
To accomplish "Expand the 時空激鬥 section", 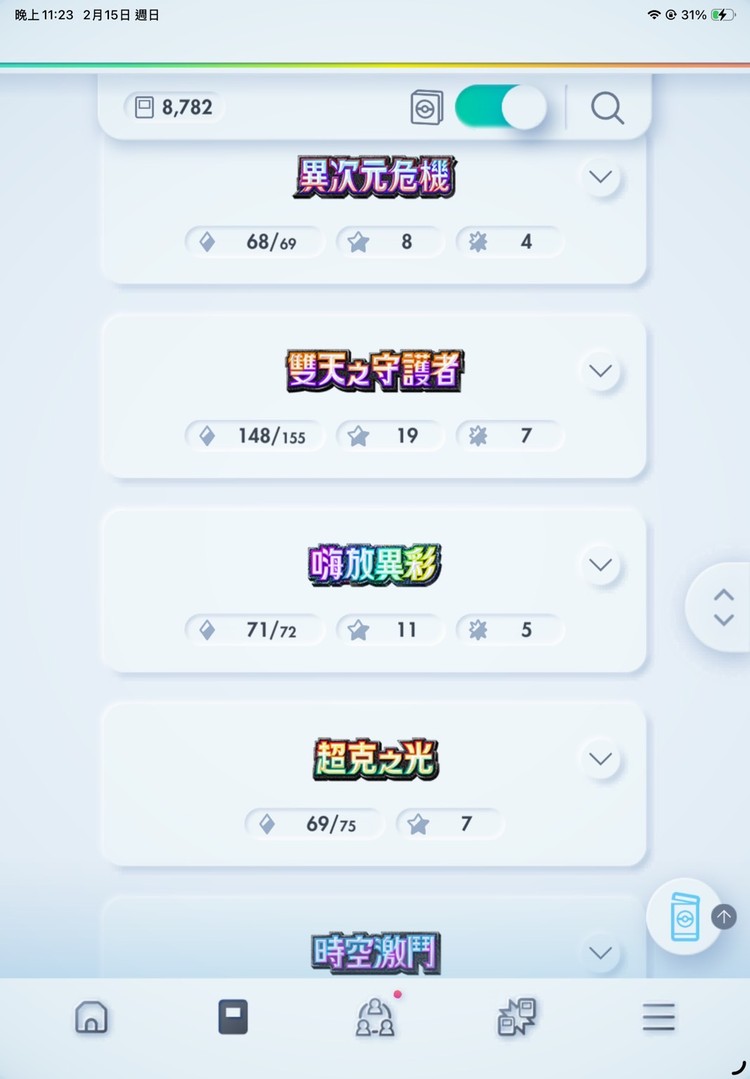I will (600, 953).
